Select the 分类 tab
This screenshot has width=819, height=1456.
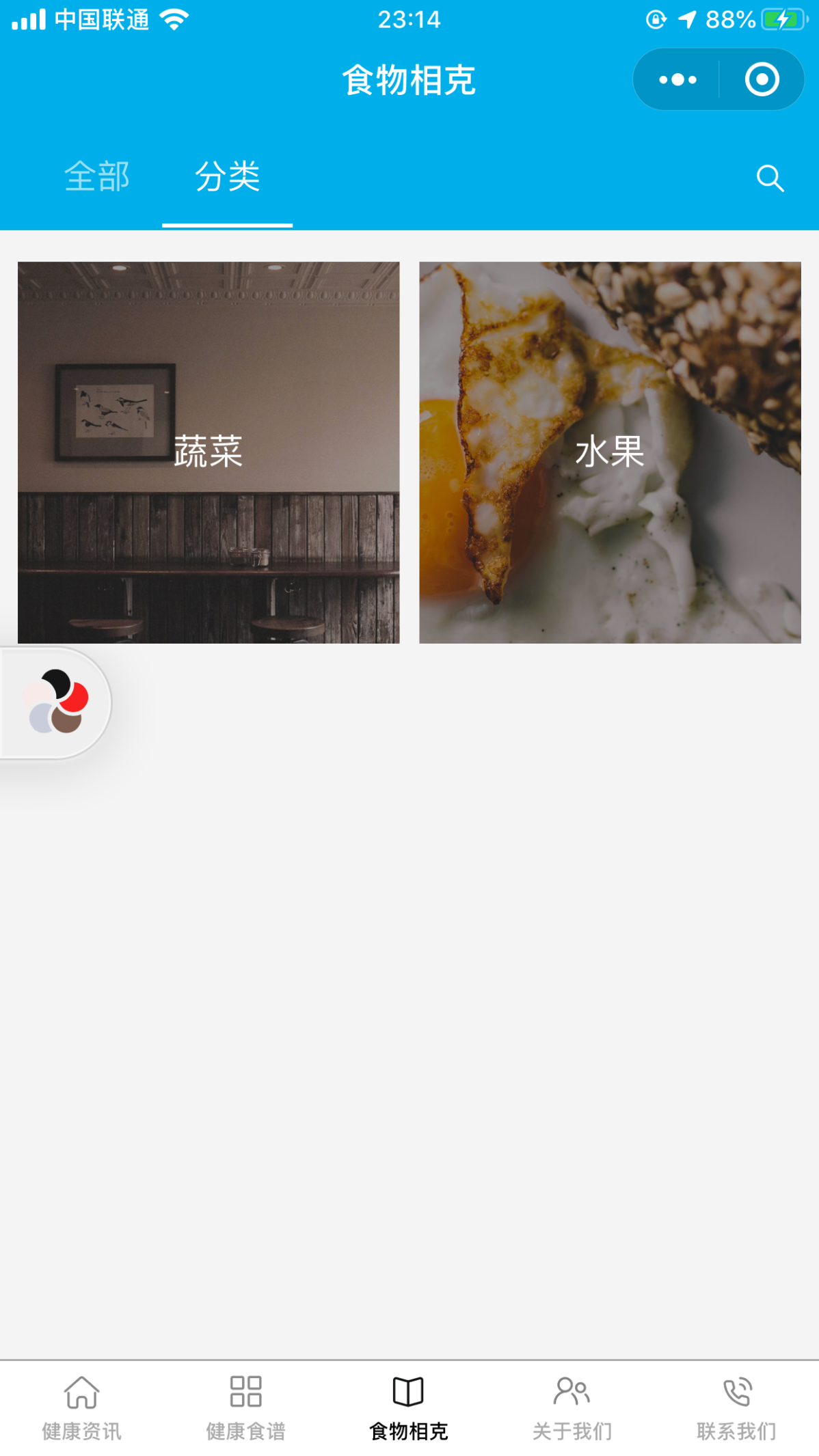pyautogui.click(x=227, y=177)
